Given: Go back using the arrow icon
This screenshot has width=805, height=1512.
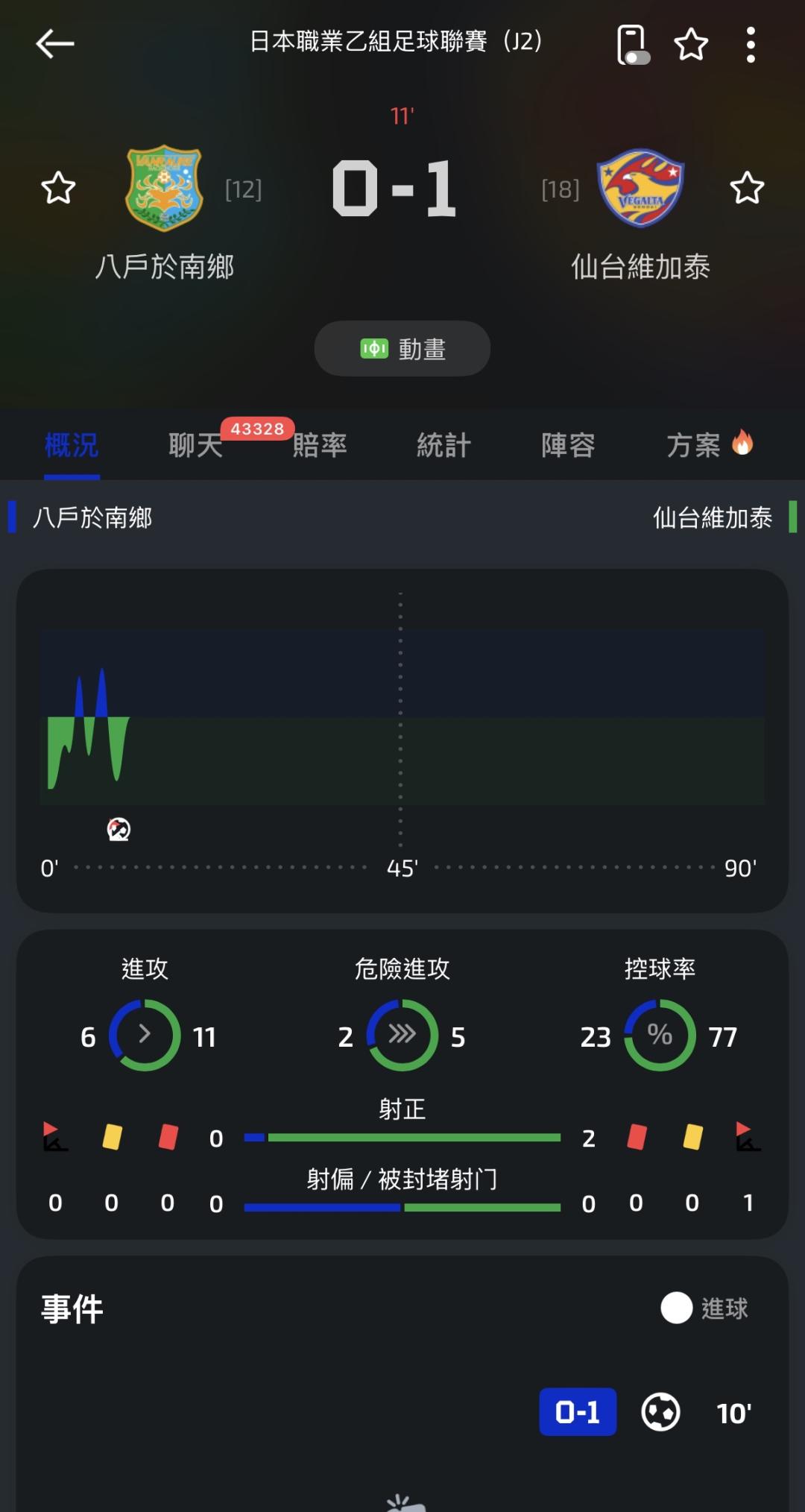Looking at the screenshot, I should tap(55, 44).
